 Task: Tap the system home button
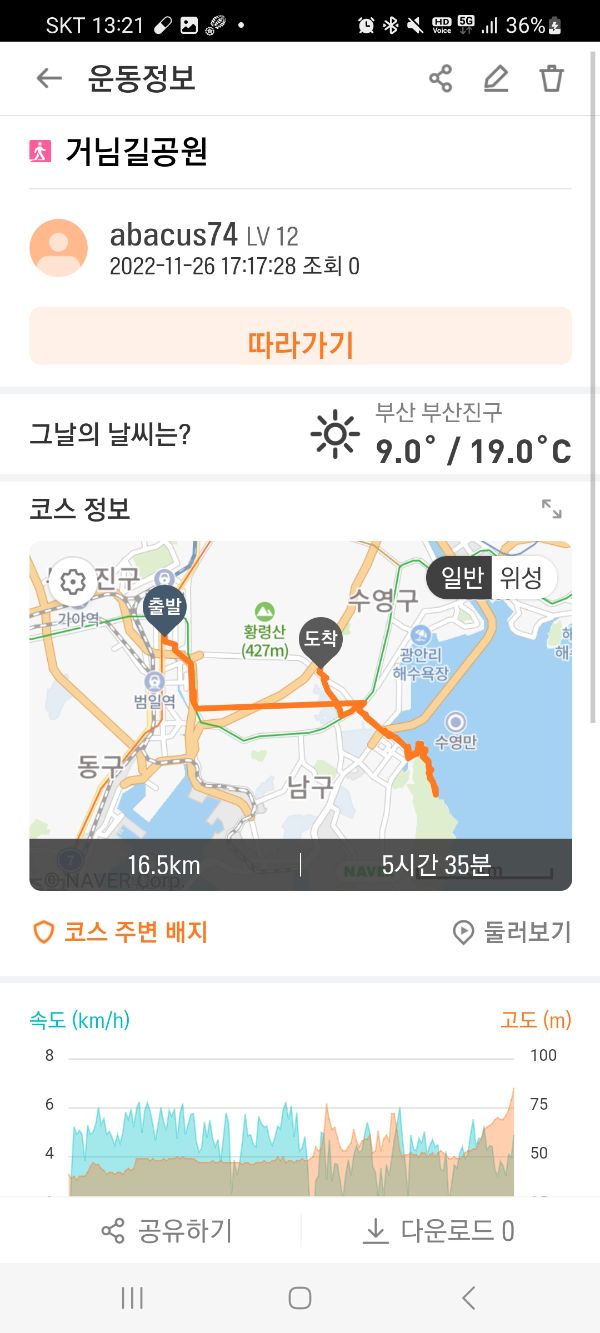[300, 1298]
